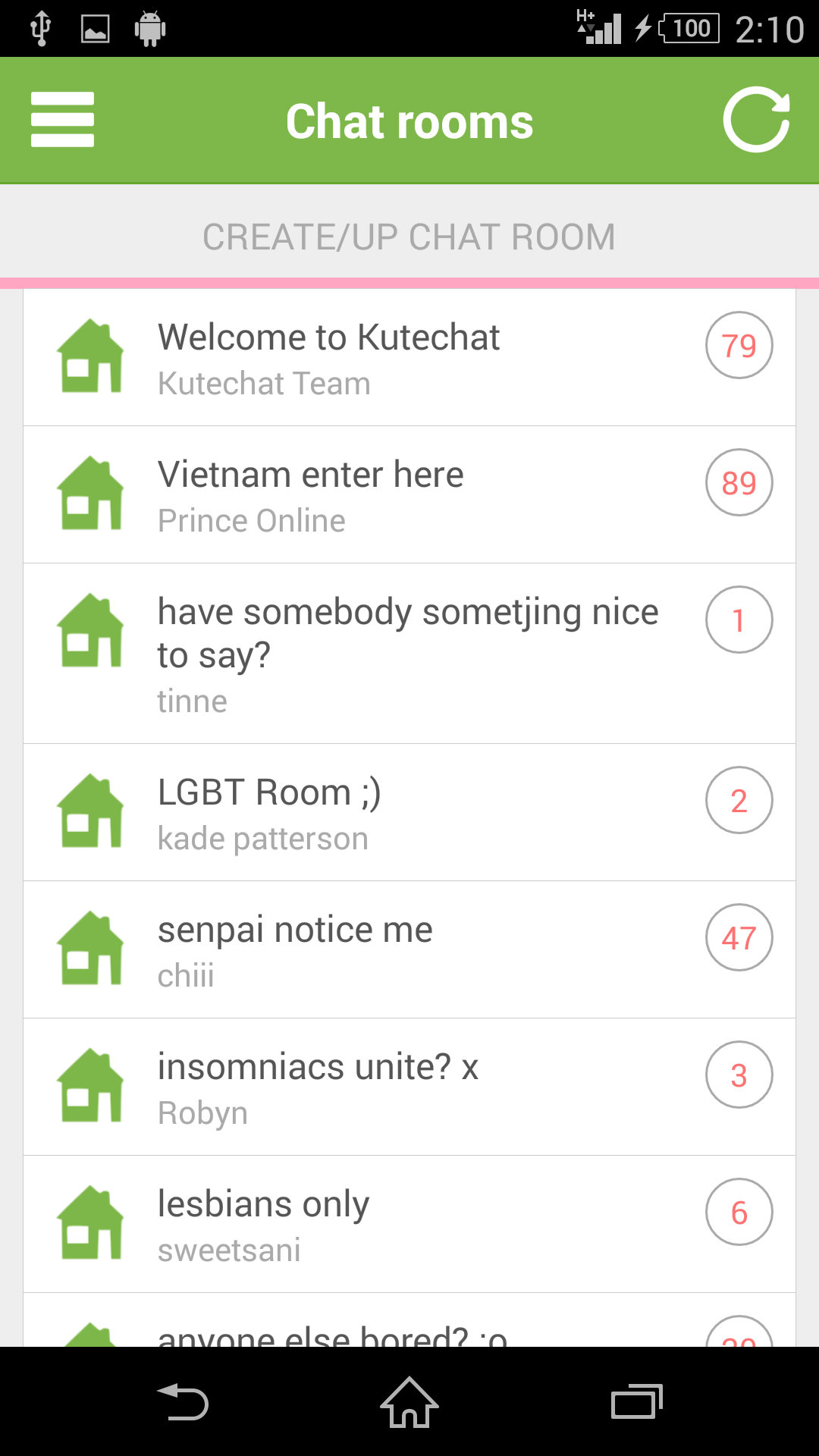Open the hamburger drawer menu
The height and width of the screenshot is (1456, 819).
62,120
